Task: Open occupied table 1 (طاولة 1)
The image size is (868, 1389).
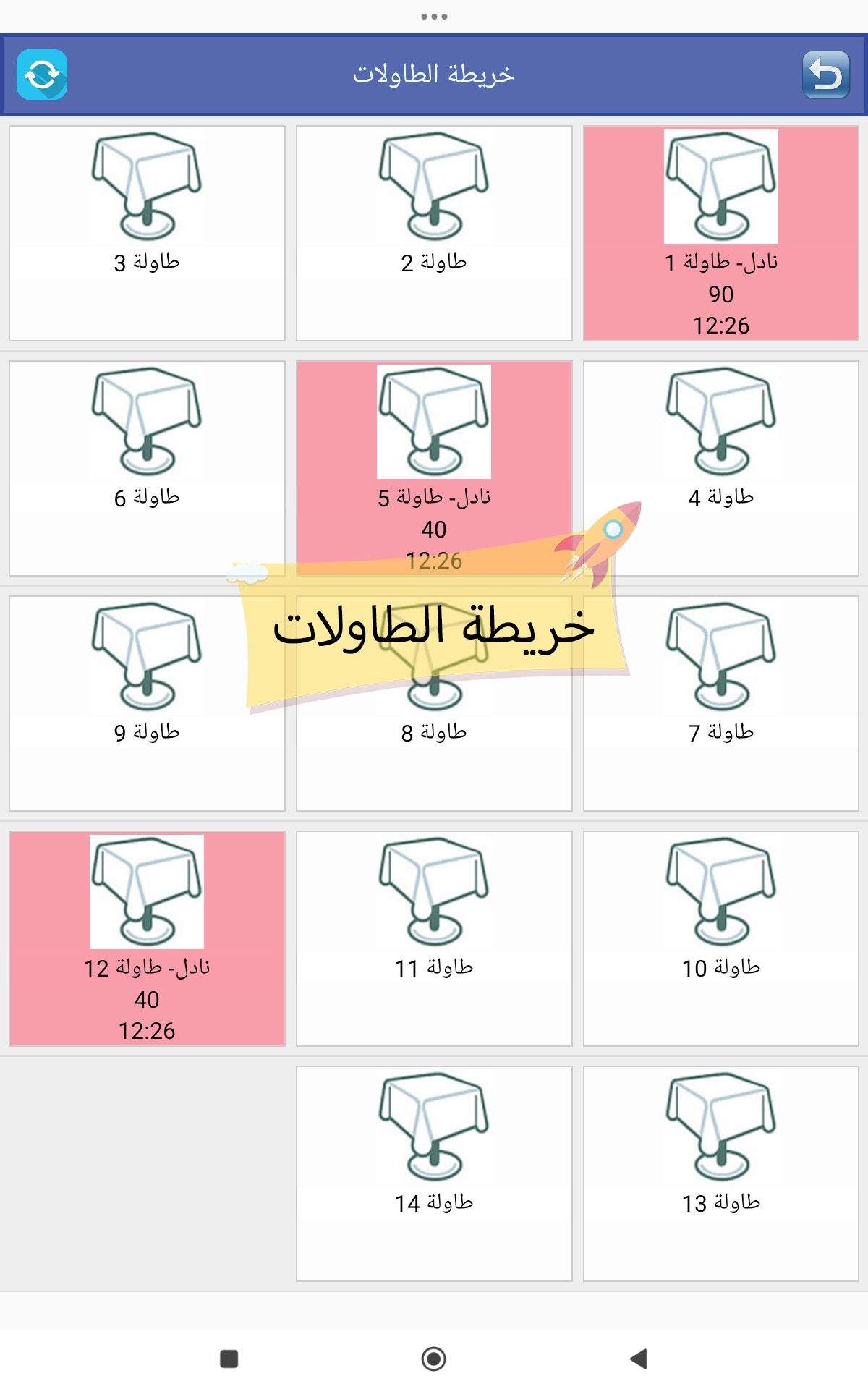Action: click(x=721, y=234)
